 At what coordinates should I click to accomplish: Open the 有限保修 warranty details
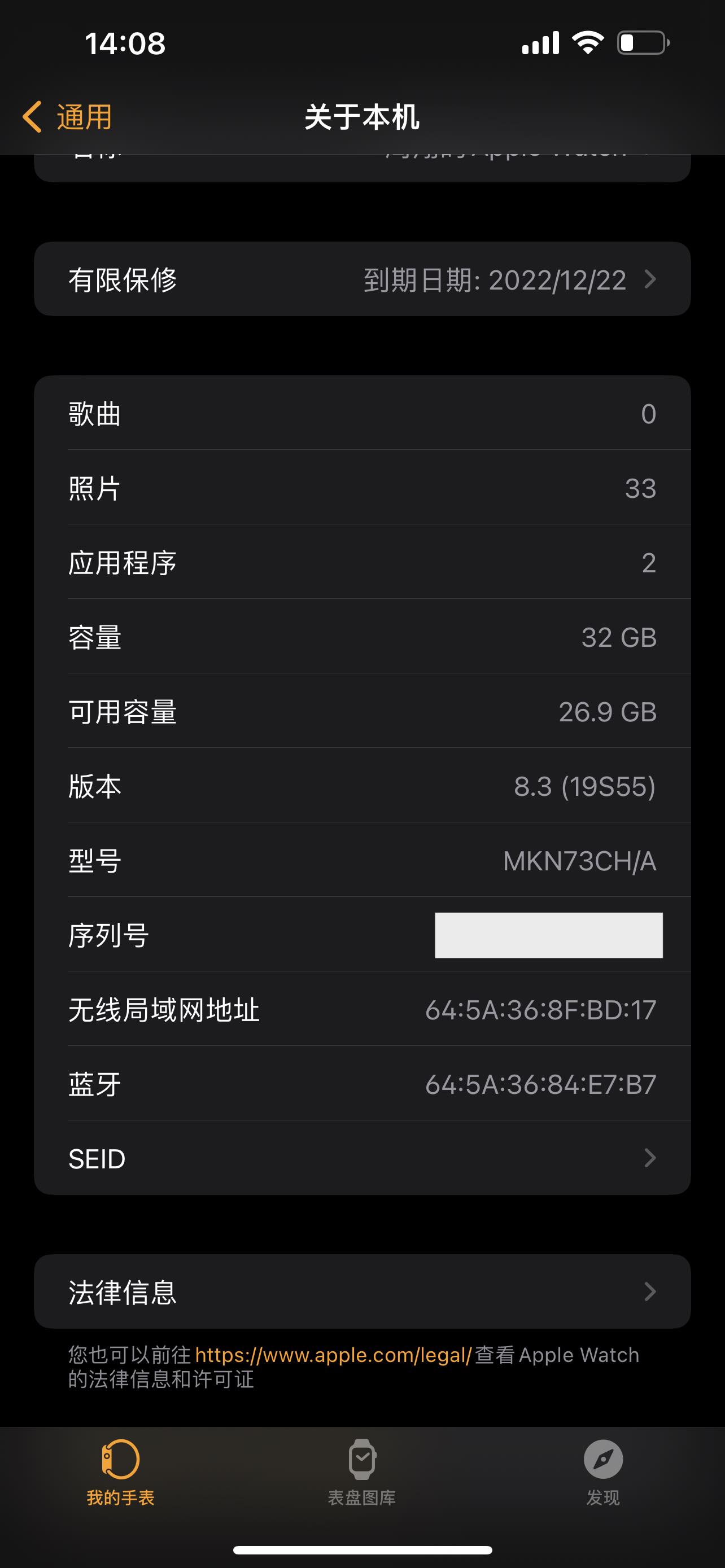pyautogui.click(x=362, y=279)
